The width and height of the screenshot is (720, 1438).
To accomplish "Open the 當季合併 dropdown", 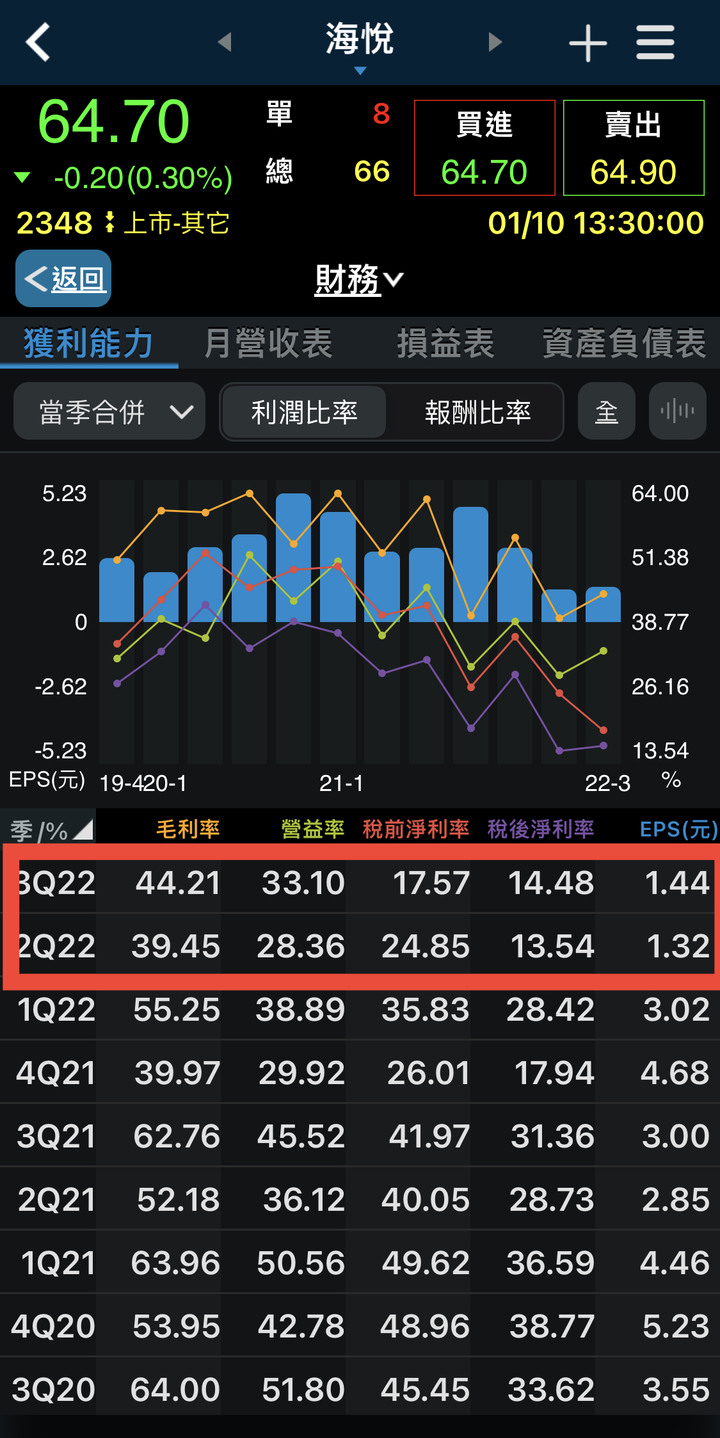I will pyautogui.click(x=109, y=412).
